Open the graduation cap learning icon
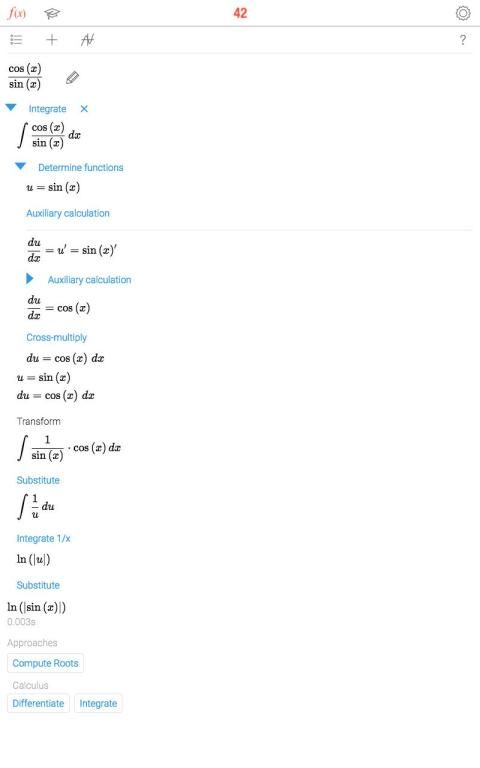The width and height of the screenshot is (480, 768). tap(51, 13)
